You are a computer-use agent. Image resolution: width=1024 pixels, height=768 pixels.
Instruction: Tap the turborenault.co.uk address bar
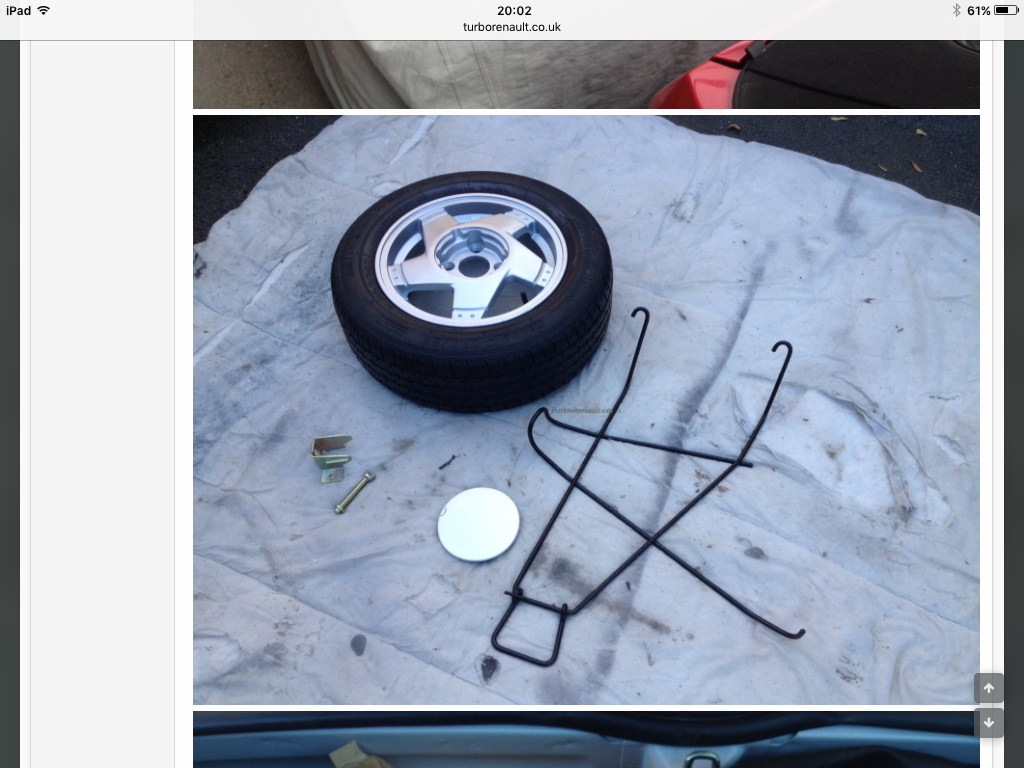click(x=512, y=27)
